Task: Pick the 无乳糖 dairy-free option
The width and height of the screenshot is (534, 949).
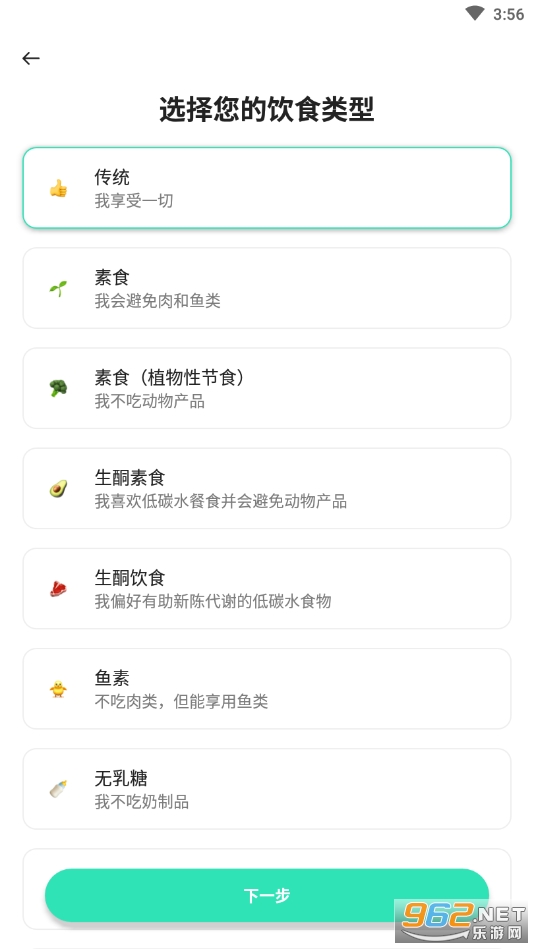Action: point(267,789)
